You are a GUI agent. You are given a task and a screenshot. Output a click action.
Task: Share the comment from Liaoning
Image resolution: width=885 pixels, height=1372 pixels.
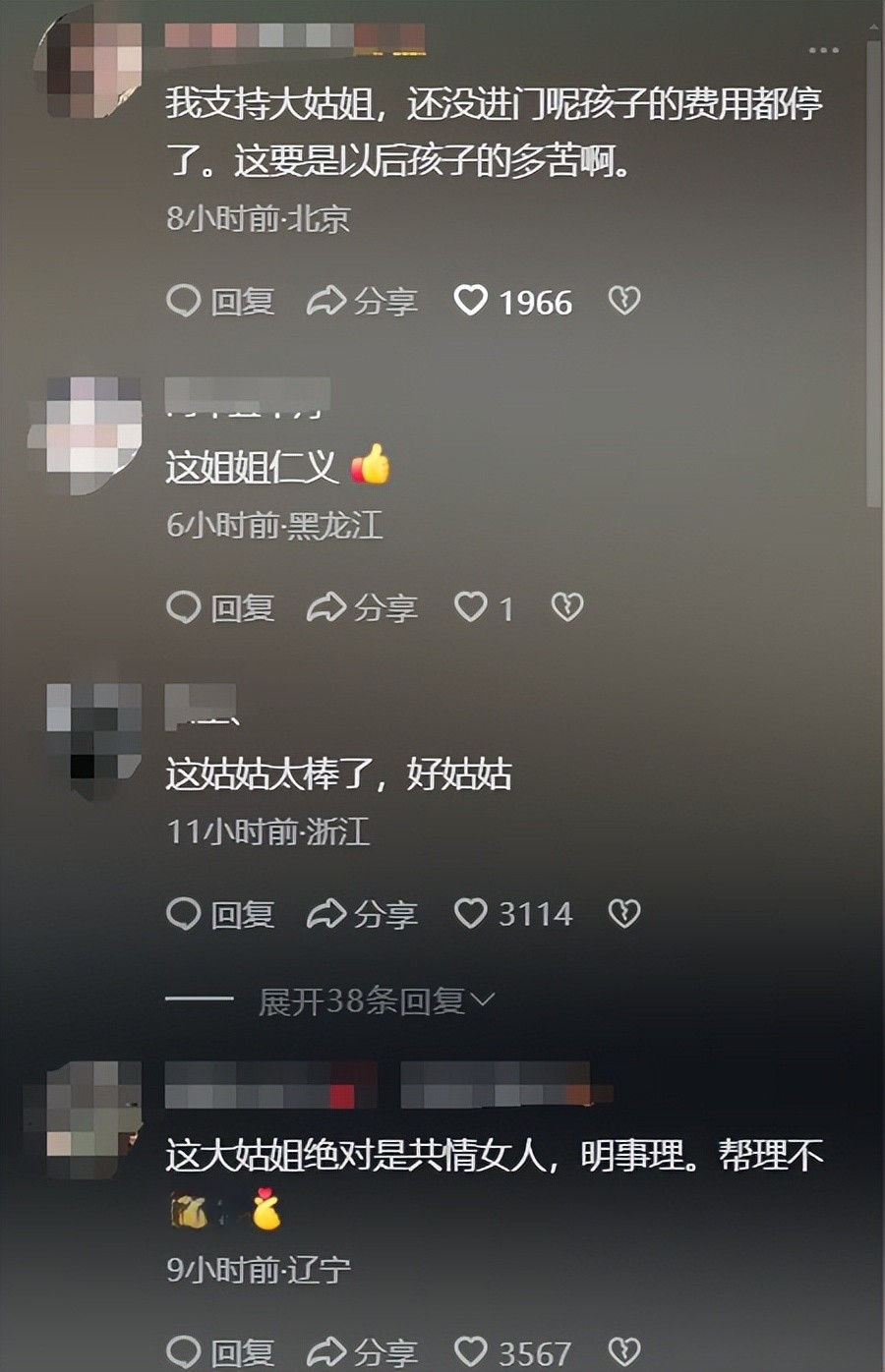[x=362, y=1352]
